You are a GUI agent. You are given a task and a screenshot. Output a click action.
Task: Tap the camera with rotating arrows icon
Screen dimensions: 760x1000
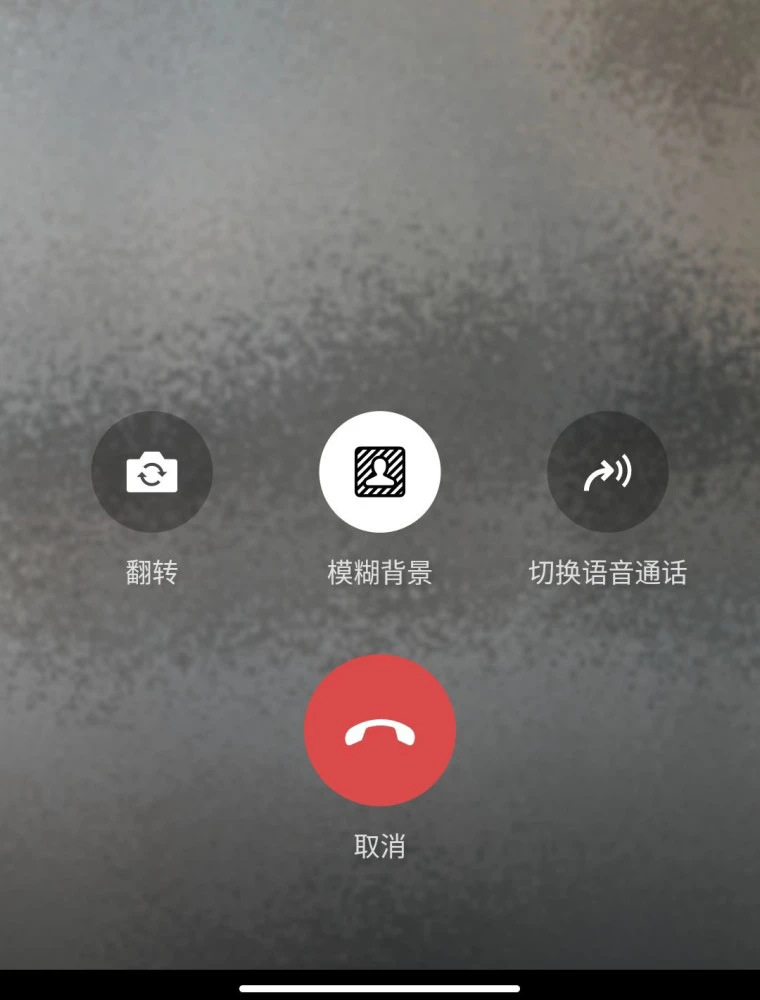(x=152, y=471)
